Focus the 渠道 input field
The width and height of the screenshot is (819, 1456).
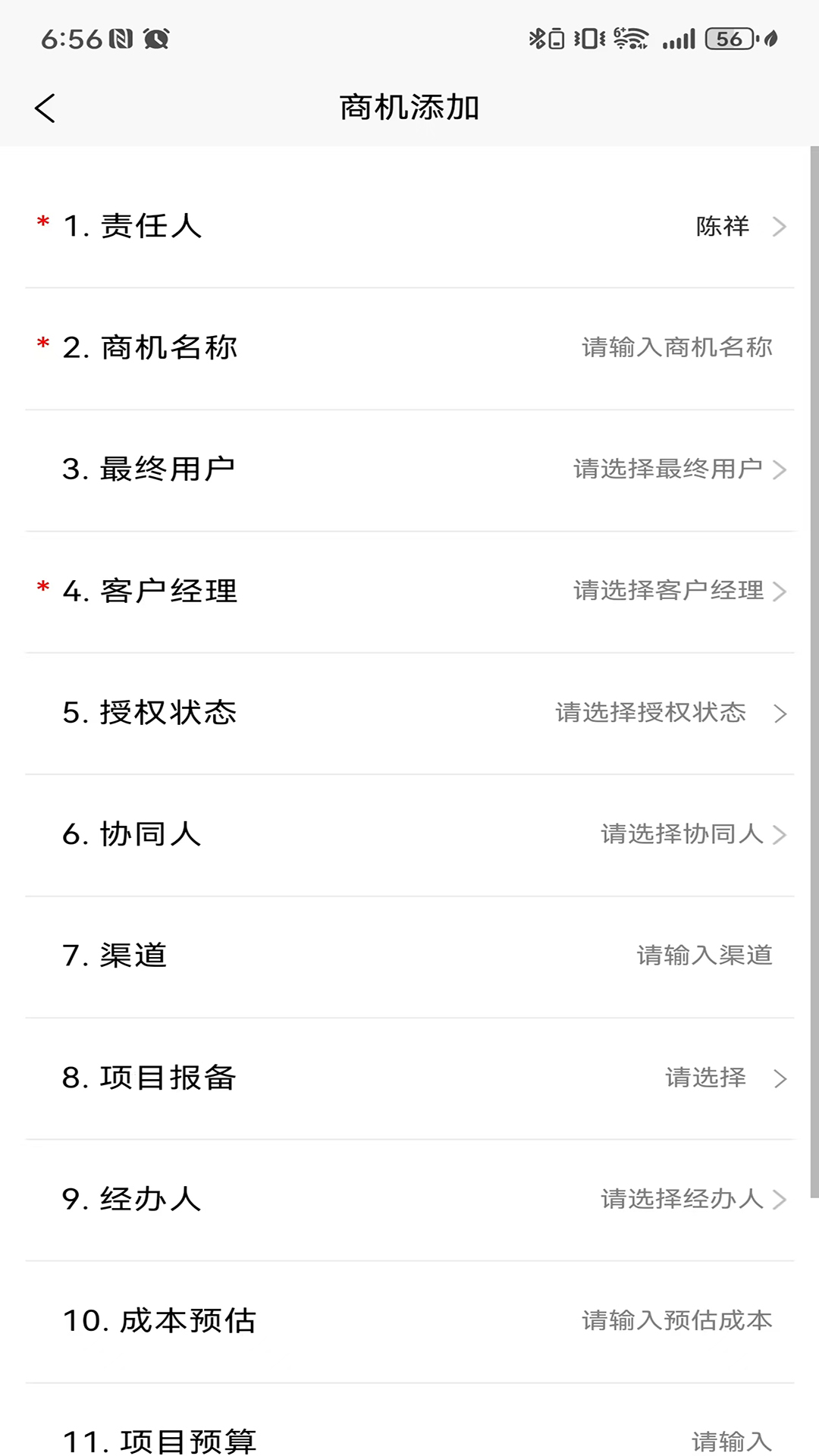703,955
